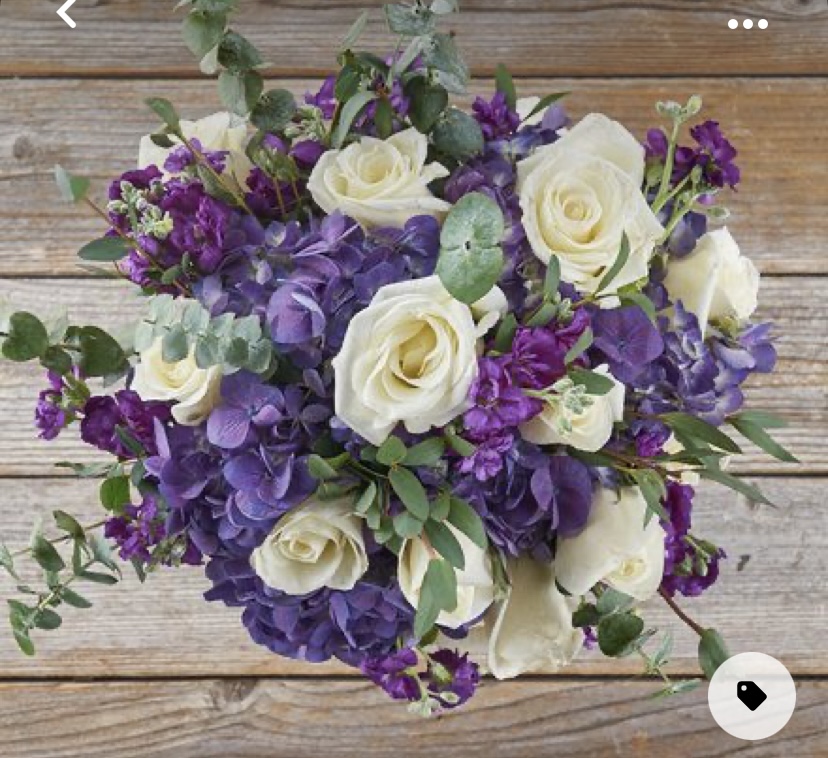Go back using the top-left arrow
828x758 pixels.
pyautogui.click(x=66, y=13)
